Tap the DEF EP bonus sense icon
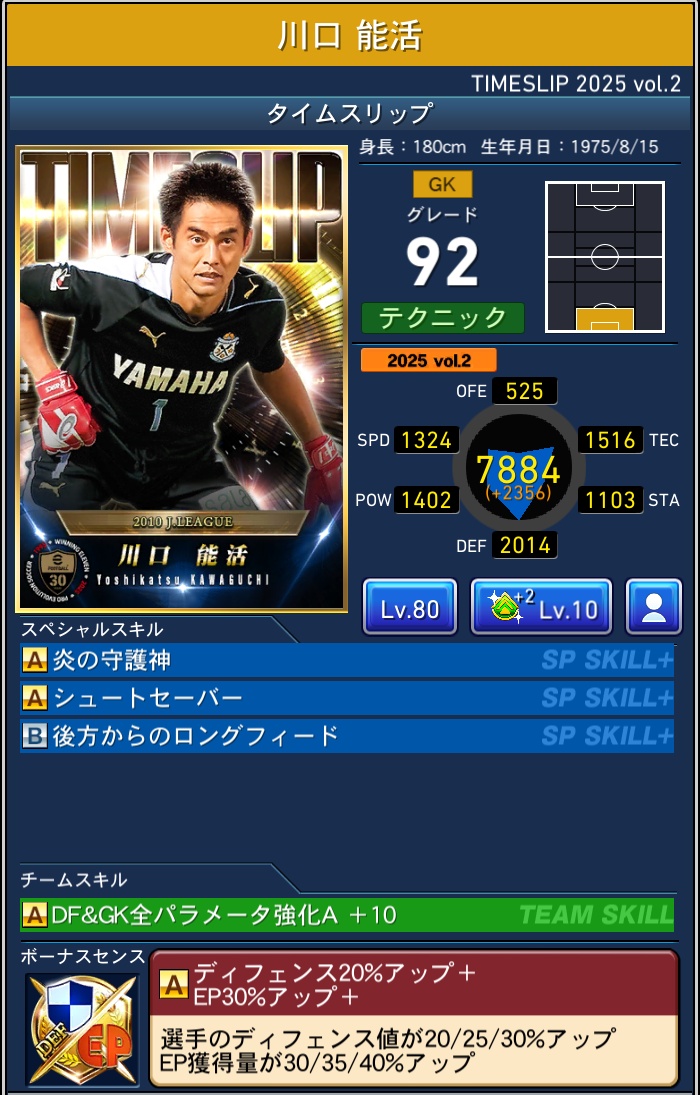This screenshot has height=1095, width=700. pos(82,1028)
